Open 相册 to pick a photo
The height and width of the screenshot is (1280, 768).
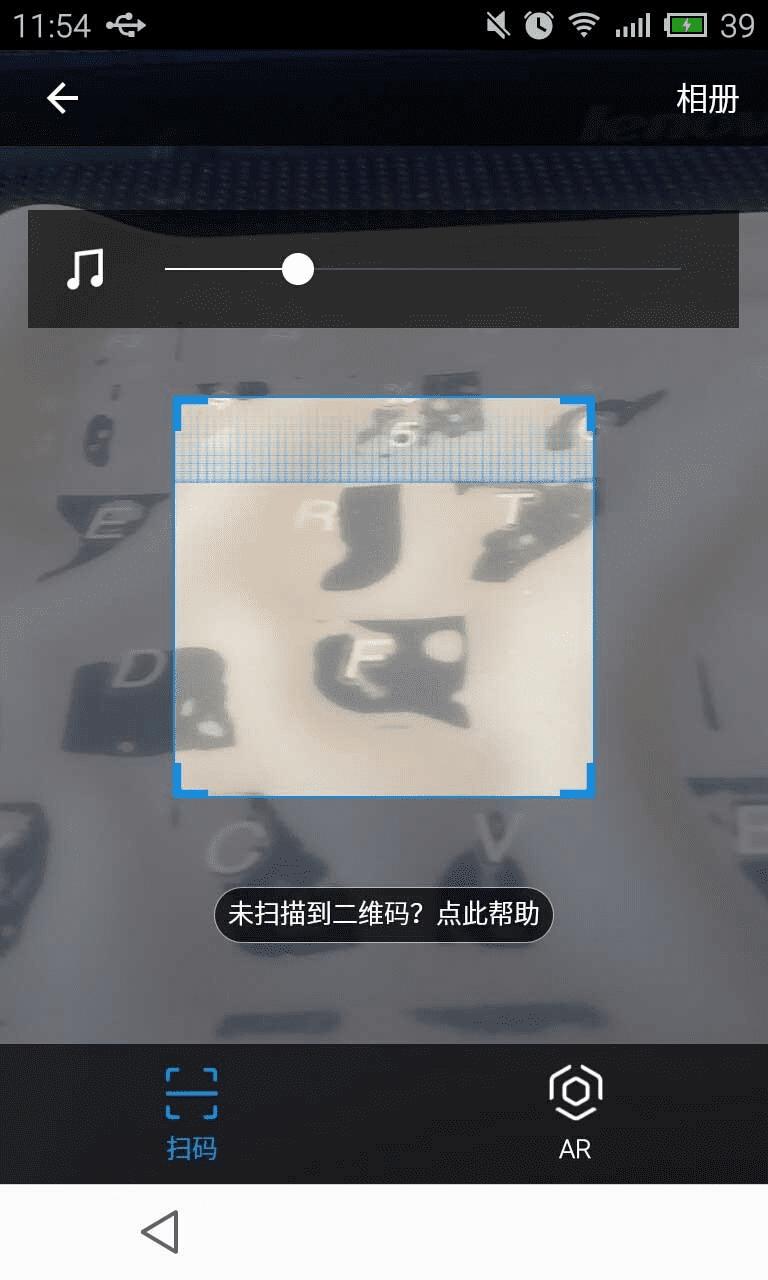click(x=707, y=99)
